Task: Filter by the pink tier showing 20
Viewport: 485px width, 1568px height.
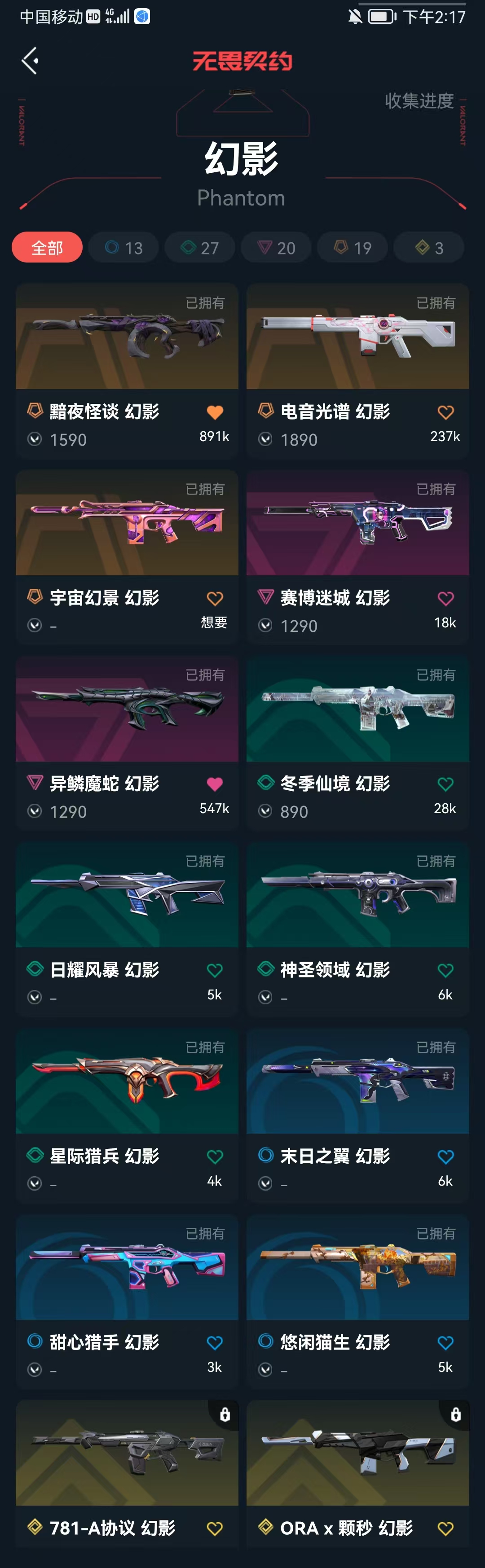Action: pos(276,248)
